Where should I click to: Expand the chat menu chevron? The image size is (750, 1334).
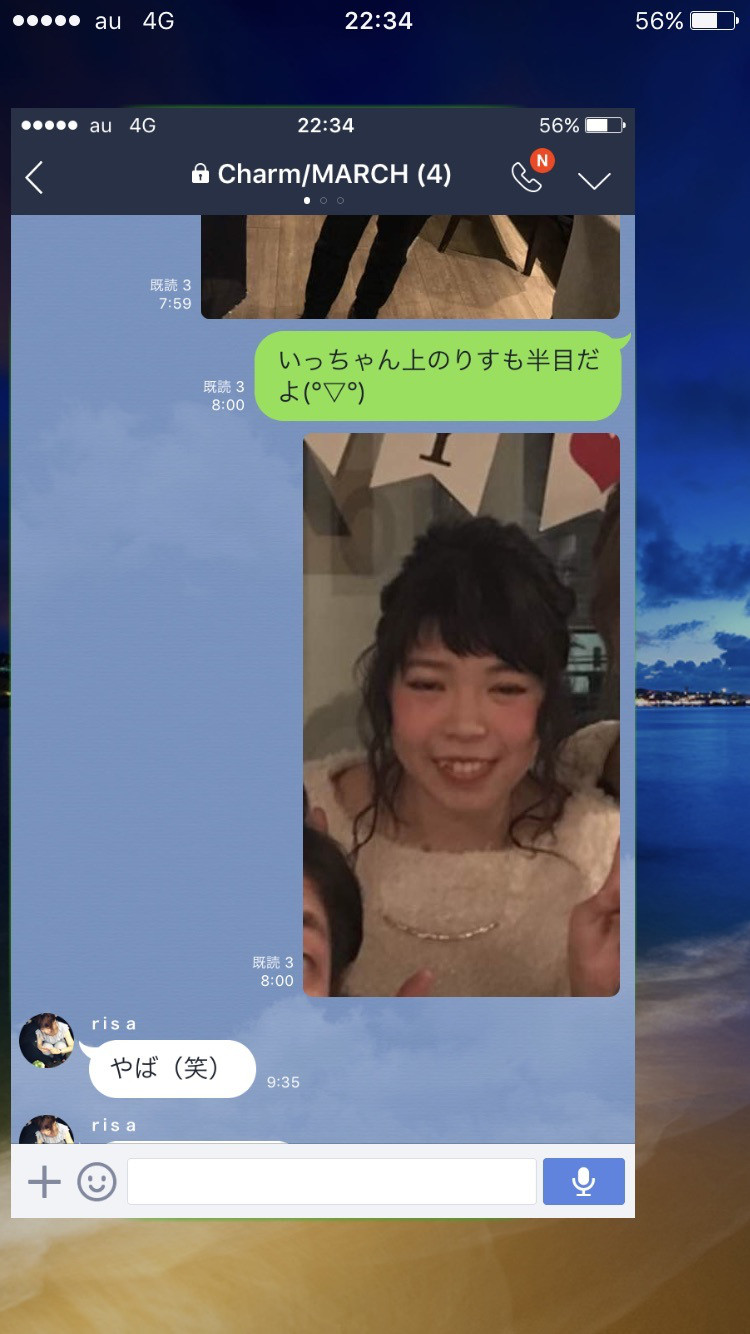coord(594,180)
